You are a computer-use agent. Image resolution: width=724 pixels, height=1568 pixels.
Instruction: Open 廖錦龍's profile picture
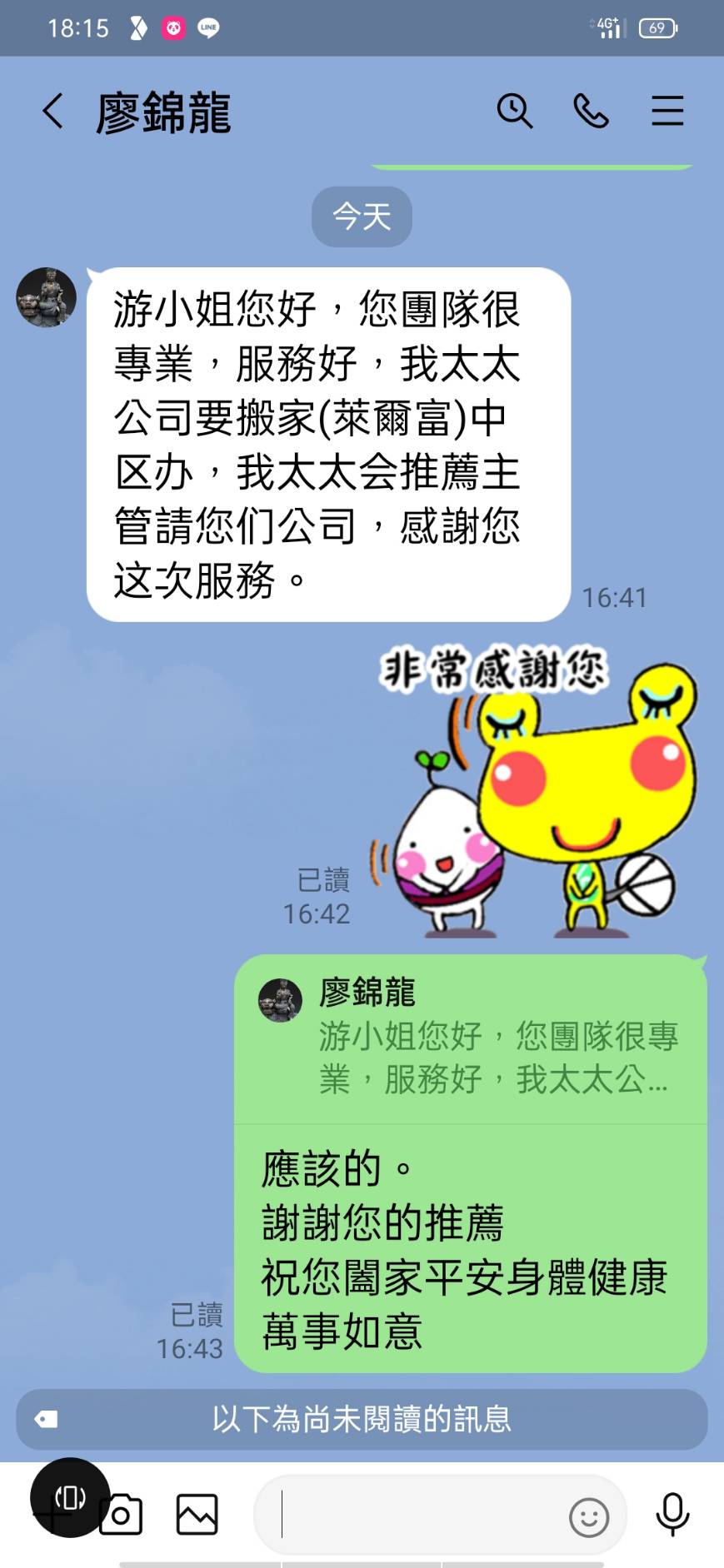tap(47, 297)
